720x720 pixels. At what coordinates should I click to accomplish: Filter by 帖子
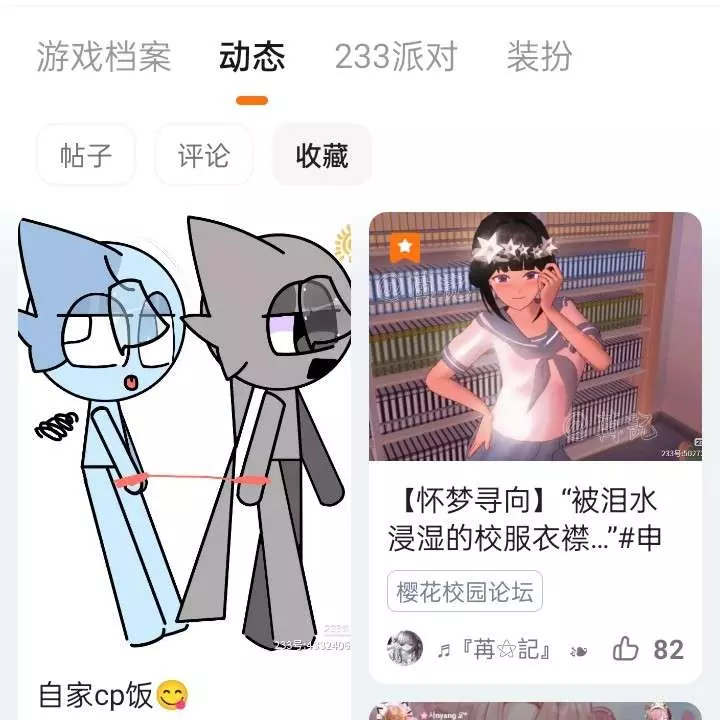85,156
